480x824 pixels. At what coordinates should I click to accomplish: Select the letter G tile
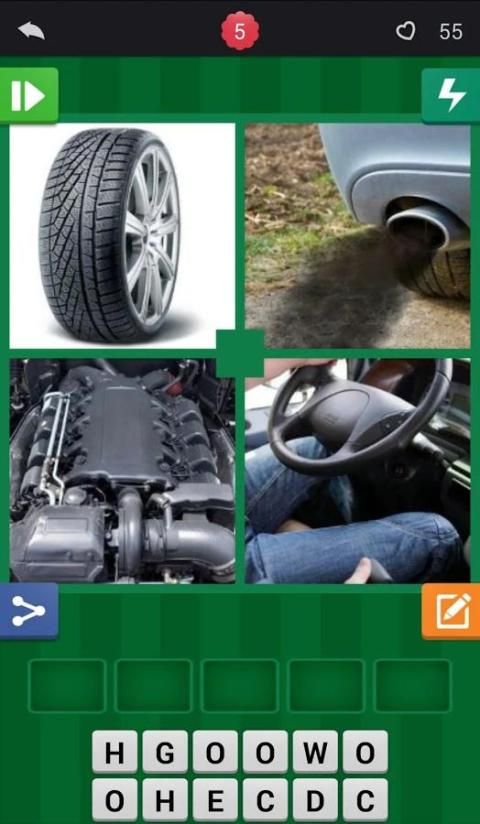tap(165, 752)
